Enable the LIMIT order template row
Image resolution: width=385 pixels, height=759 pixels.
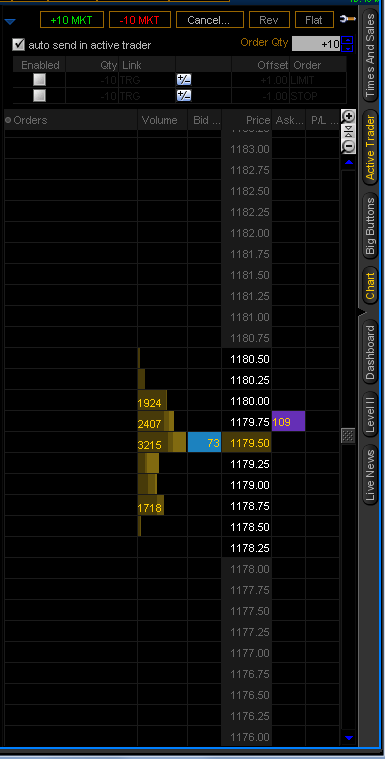[x=39, y=80]
